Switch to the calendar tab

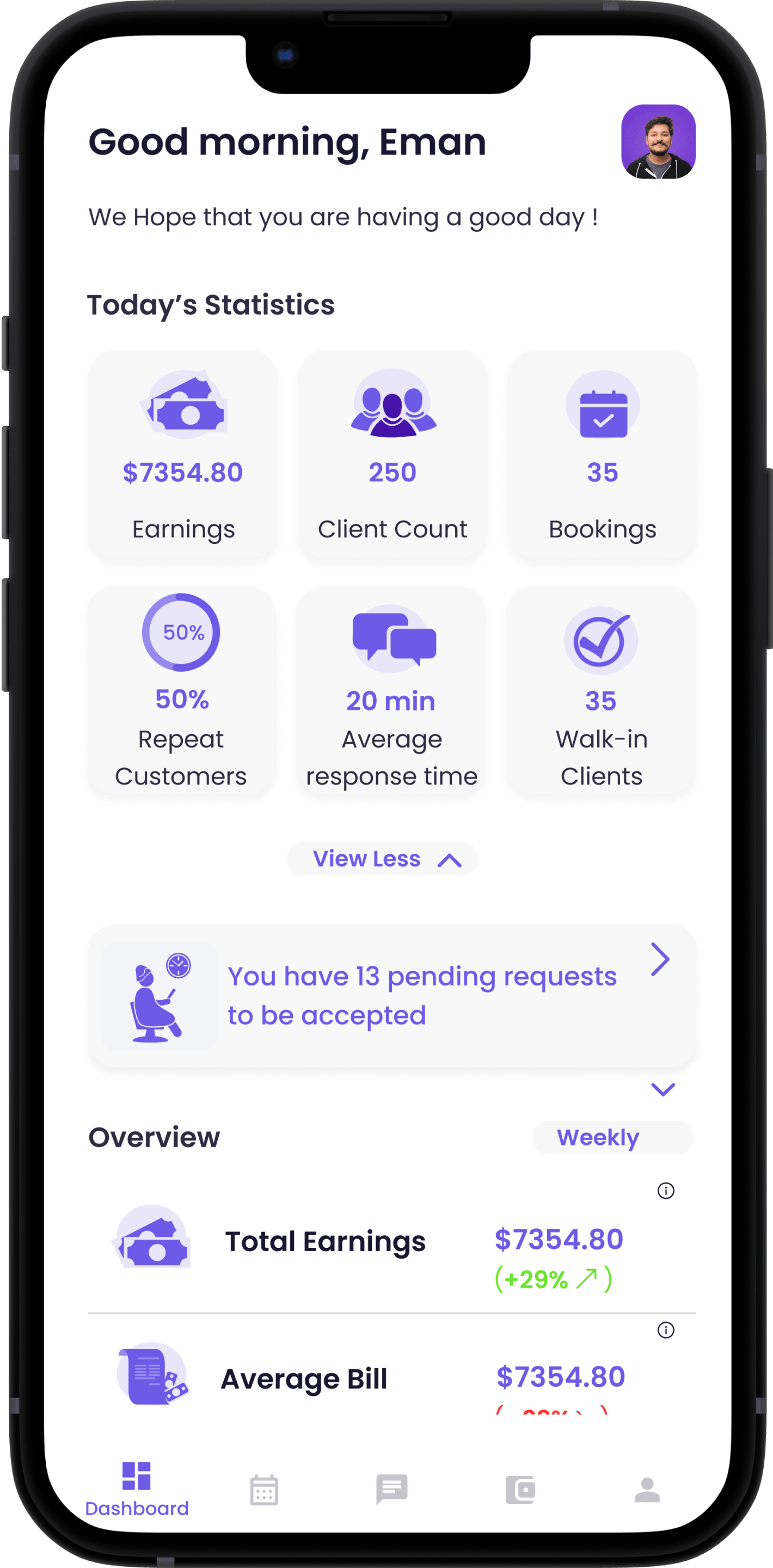click(x=264, y=1490)
